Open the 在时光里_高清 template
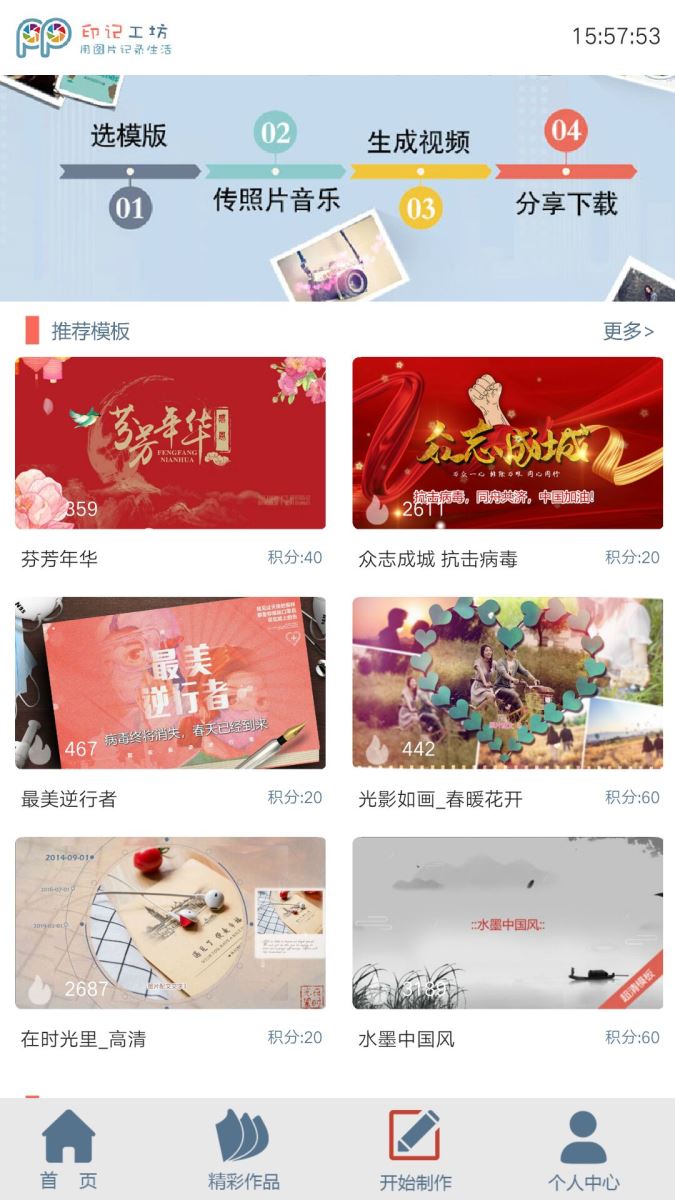Viewport: 675px width, 1200px height. coord(170,923)
